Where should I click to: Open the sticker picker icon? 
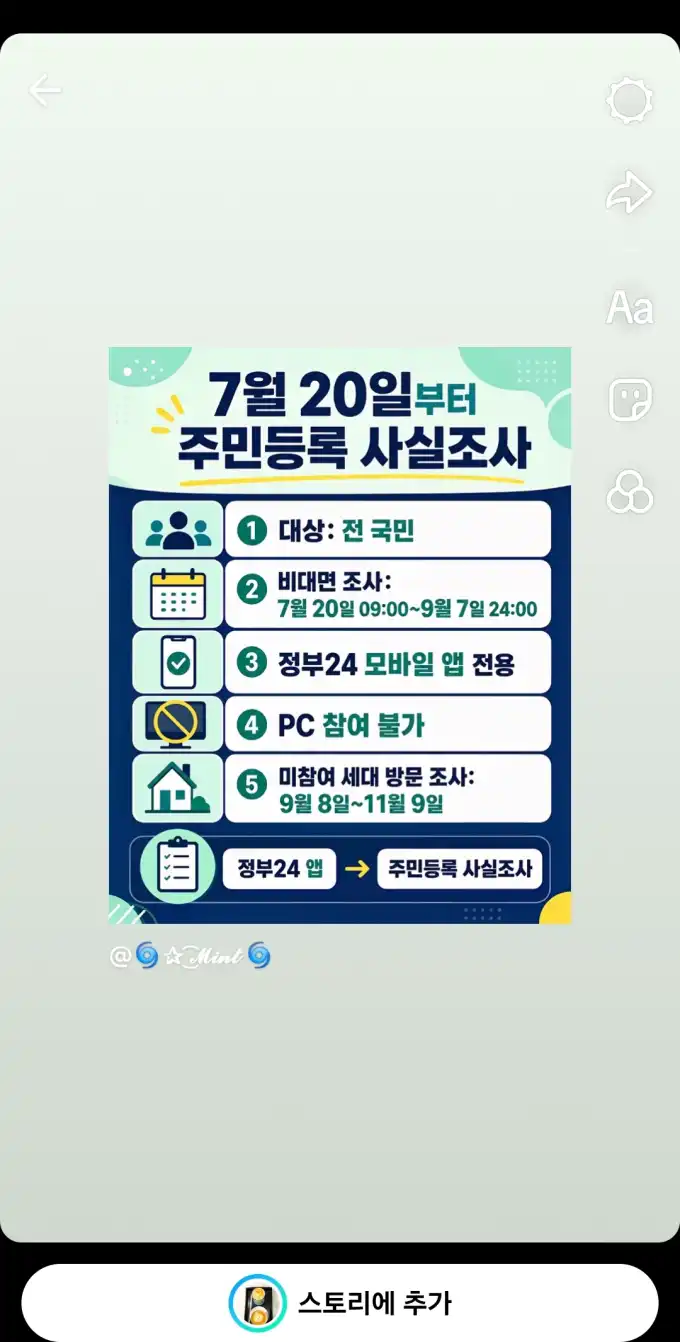point(630,400)
